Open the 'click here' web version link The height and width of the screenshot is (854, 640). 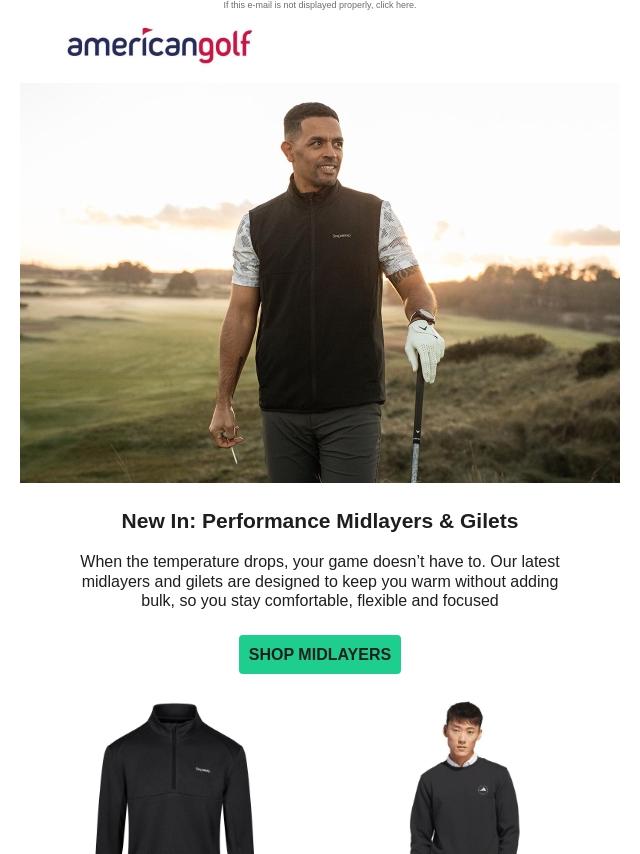tap(395, 6)
